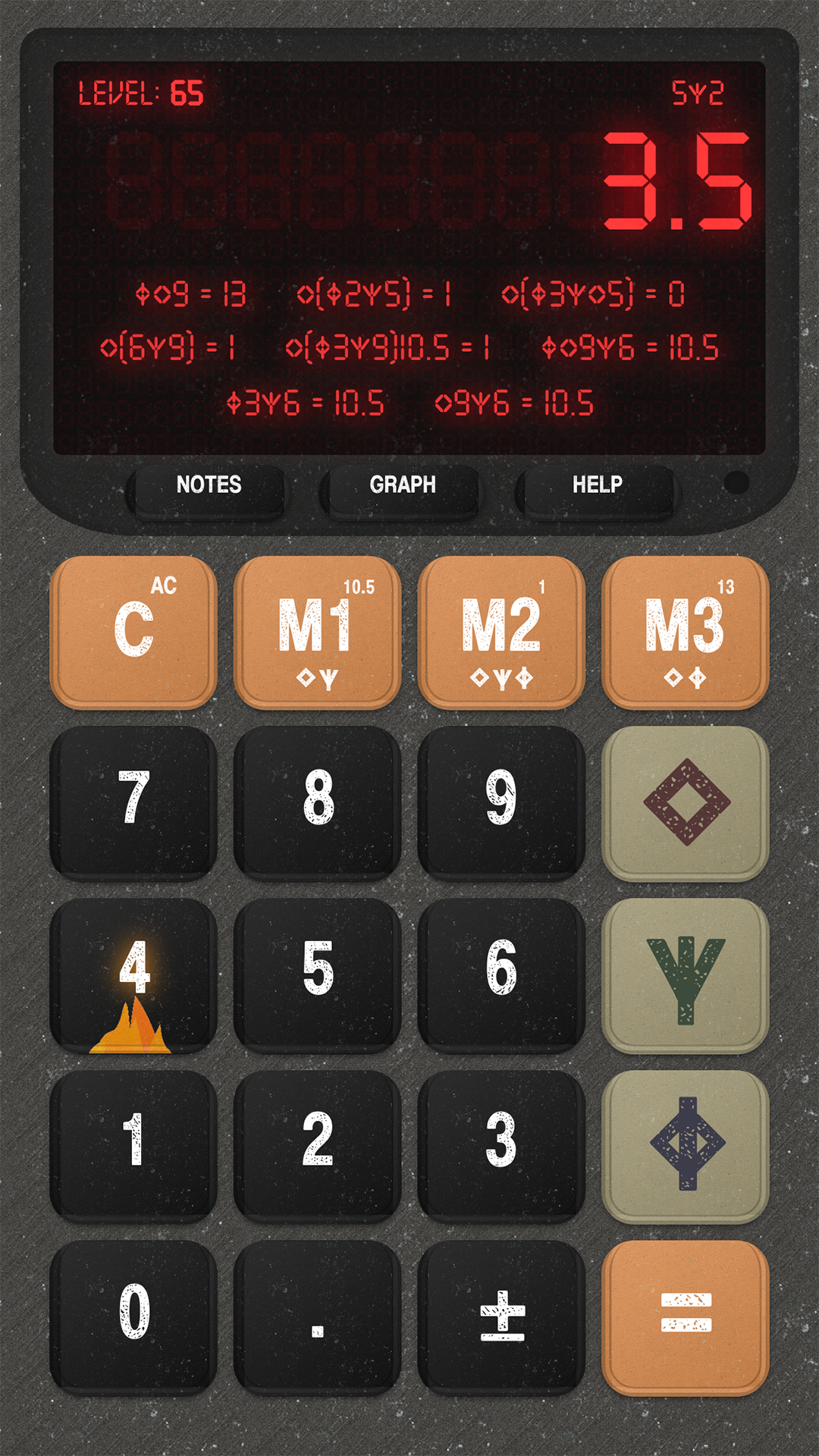The width and height of the screenshot is (819, 1456).
Task: Recall memory M2 storing 1
Action: click(x=501, y=632)
